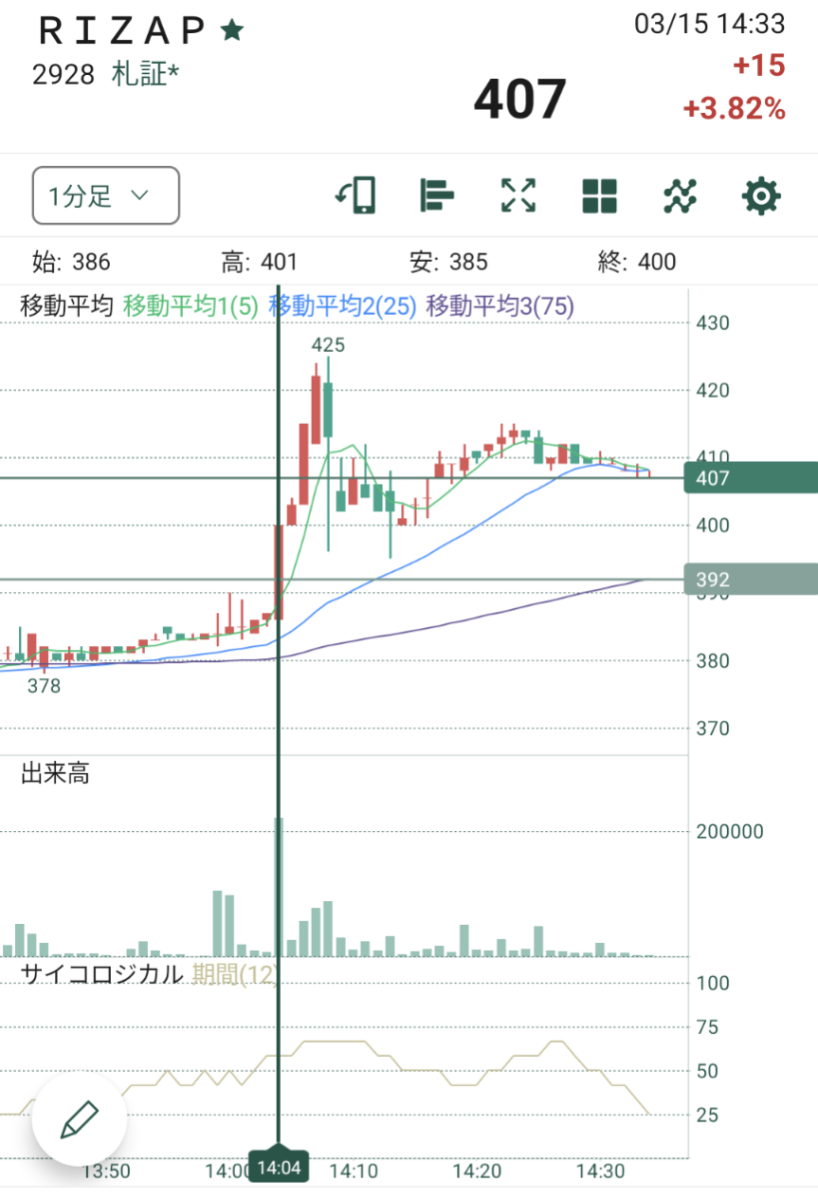Show the price-by-volume bars icon
The height and width of the screenshot is (1200, 818).
[x=437, y=195]
